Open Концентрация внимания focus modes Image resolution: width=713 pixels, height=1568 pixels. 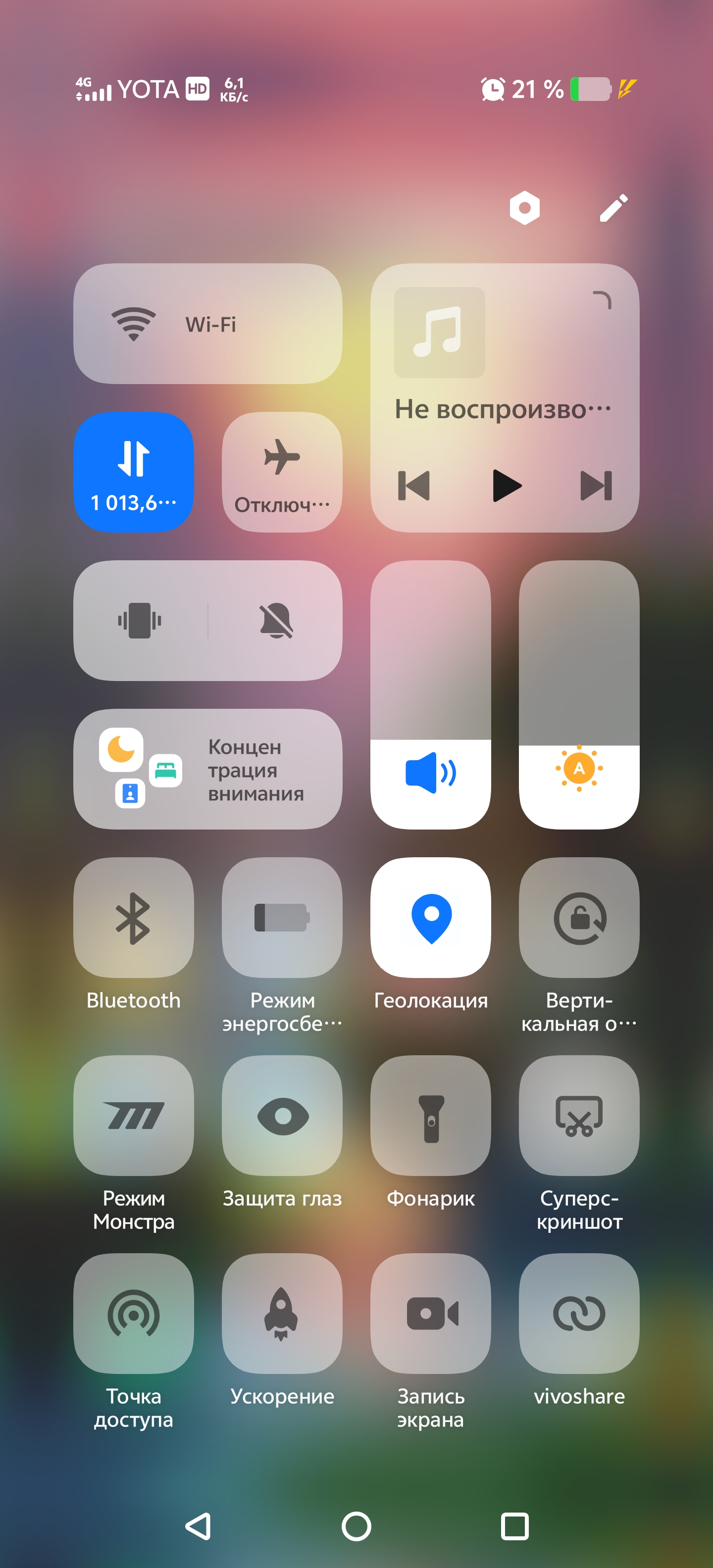(207, 769)
